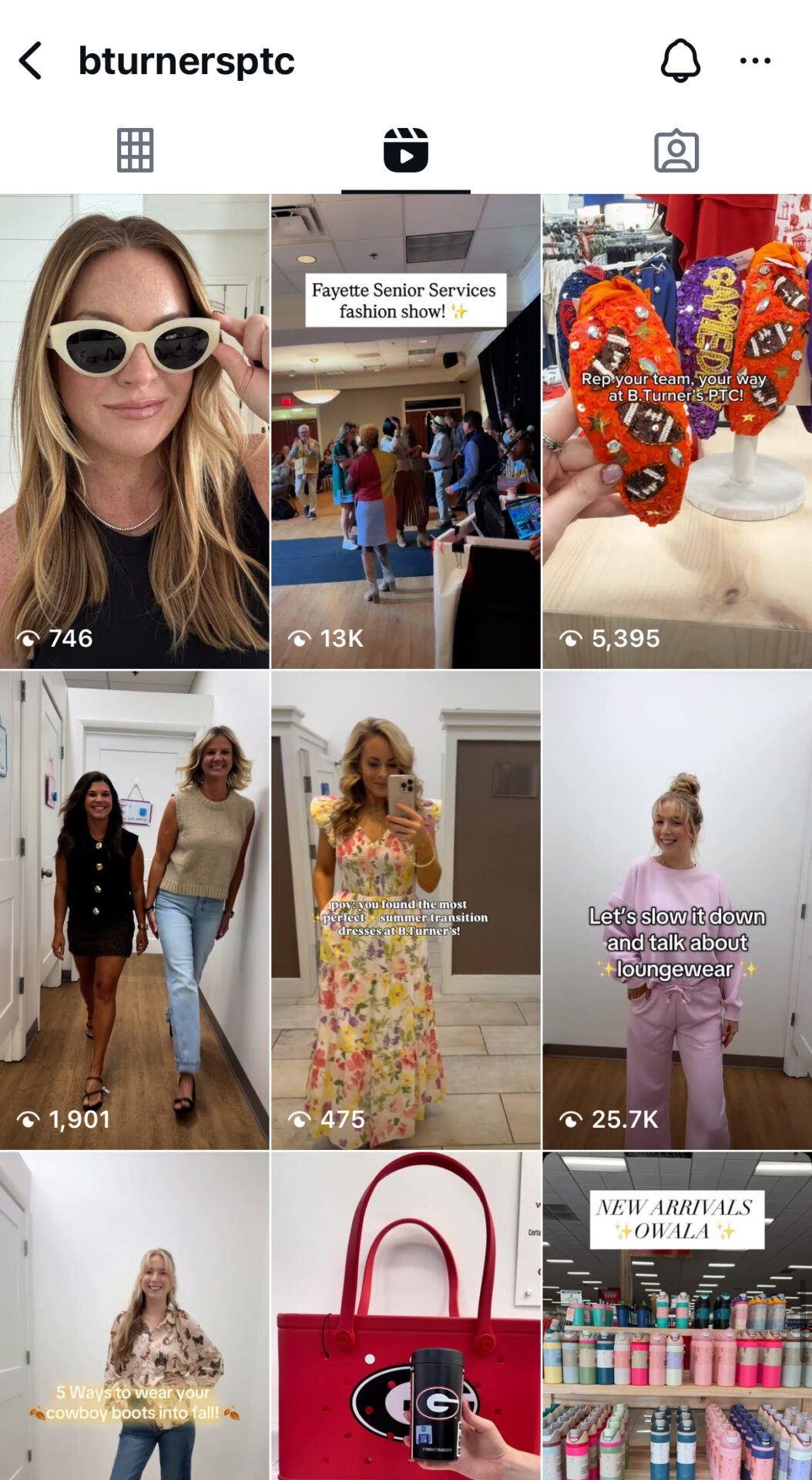The width and height of the screenshot is (812, 1480).
Task: Watch the hallway walking reel with 1,901 views
Action: pos(135,910)
